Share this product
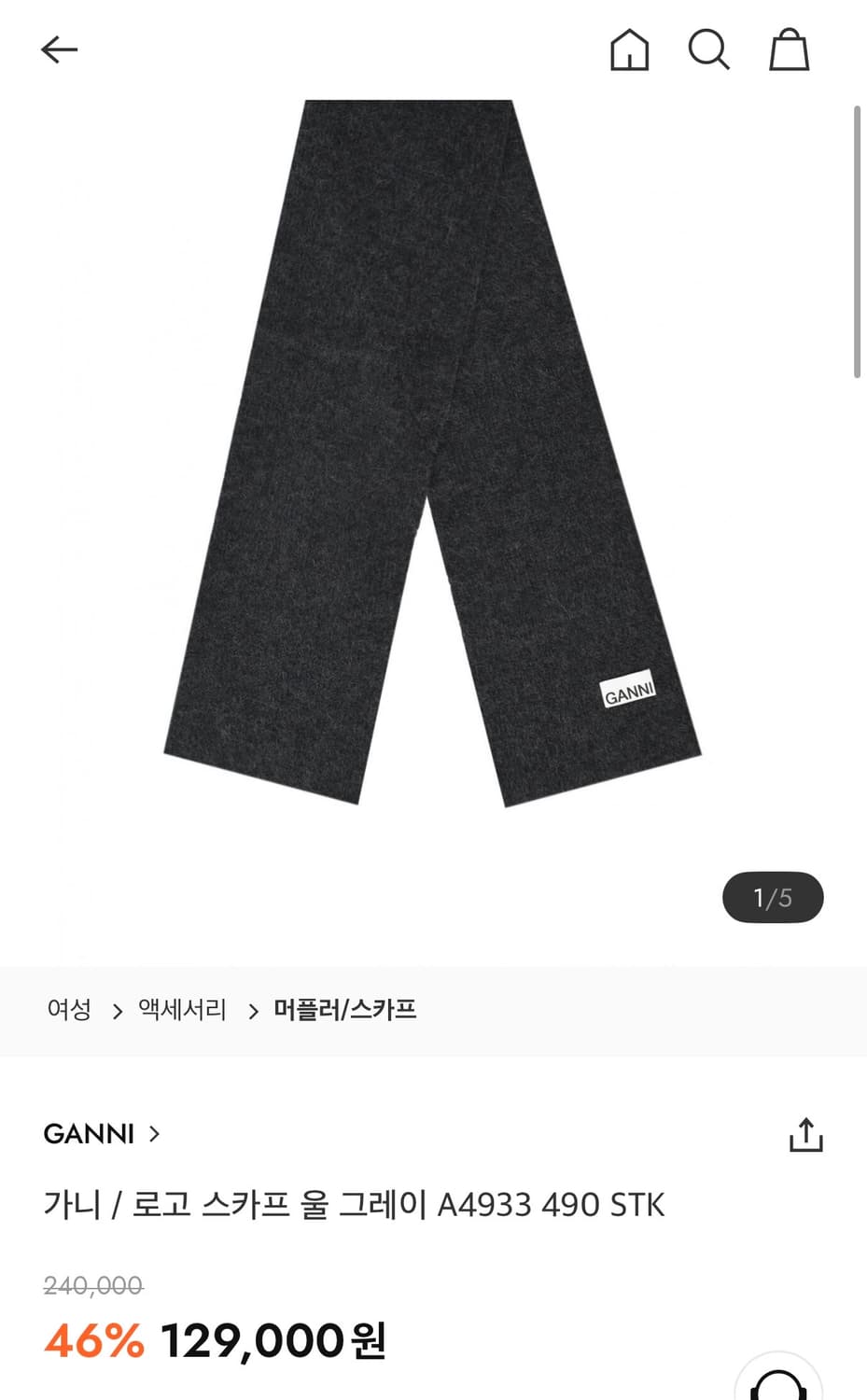 (806, 1135)
